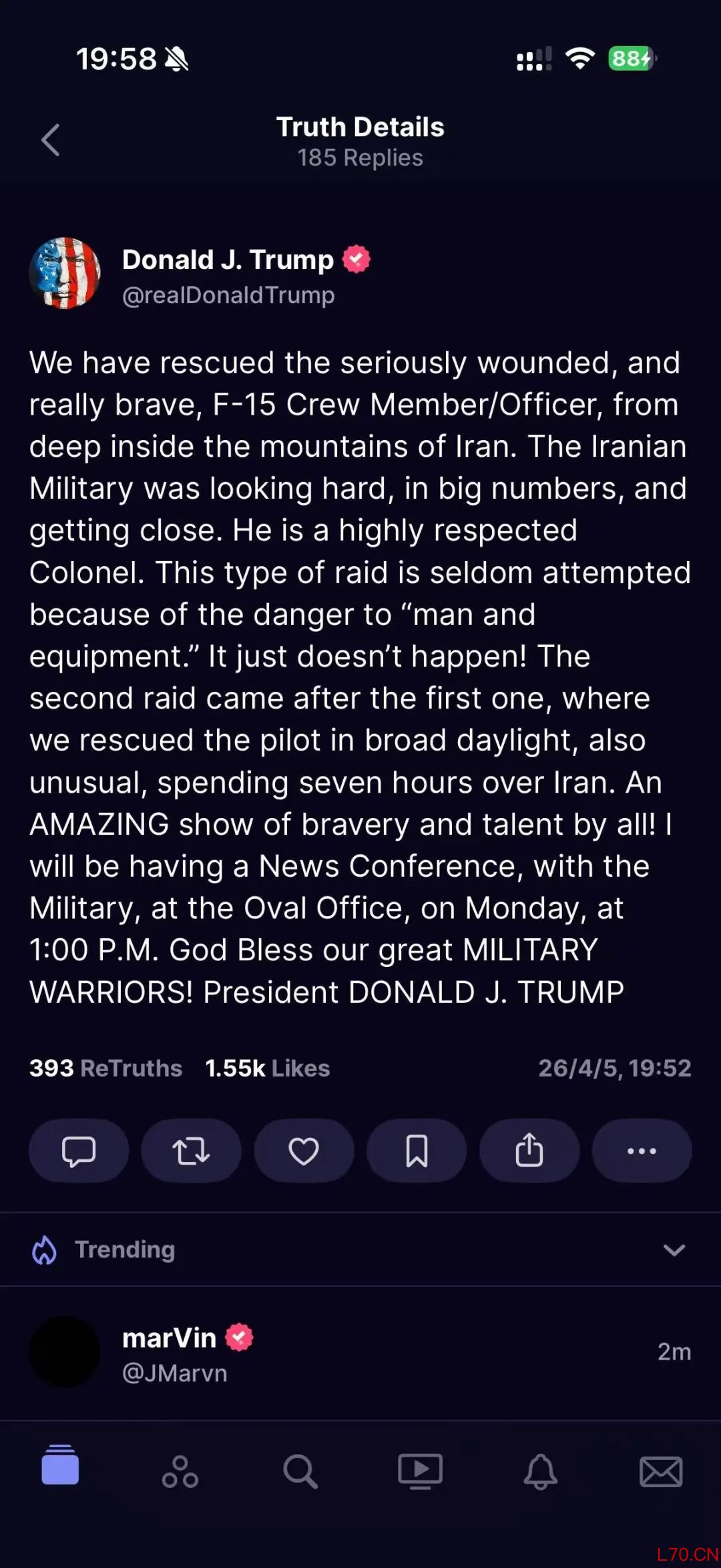Switch to the video TV tab
This screenshot has height=1568, width=721.
click(x=420, y=1471)
